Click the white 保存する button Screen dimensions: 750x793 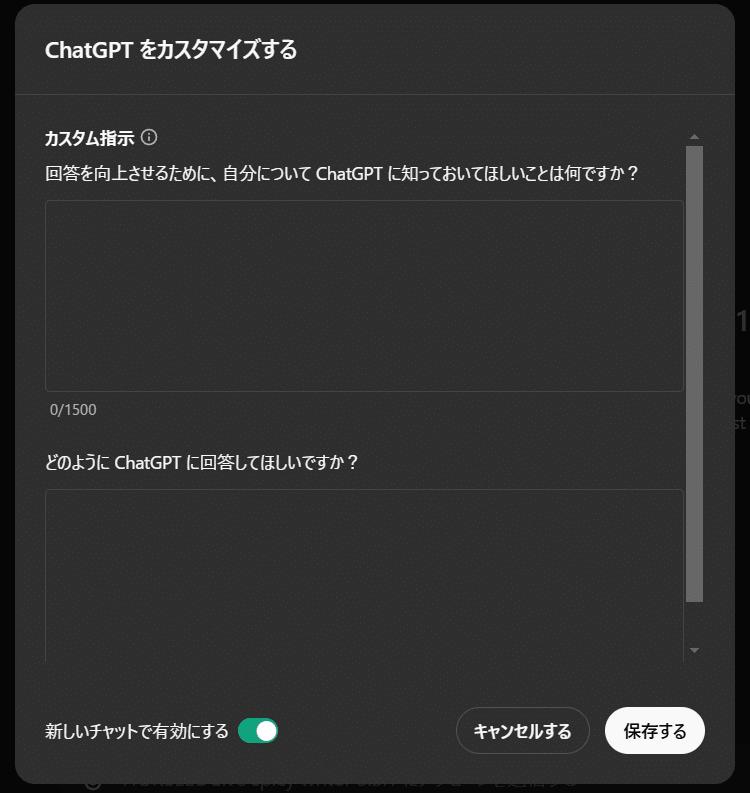coord(654,730)
